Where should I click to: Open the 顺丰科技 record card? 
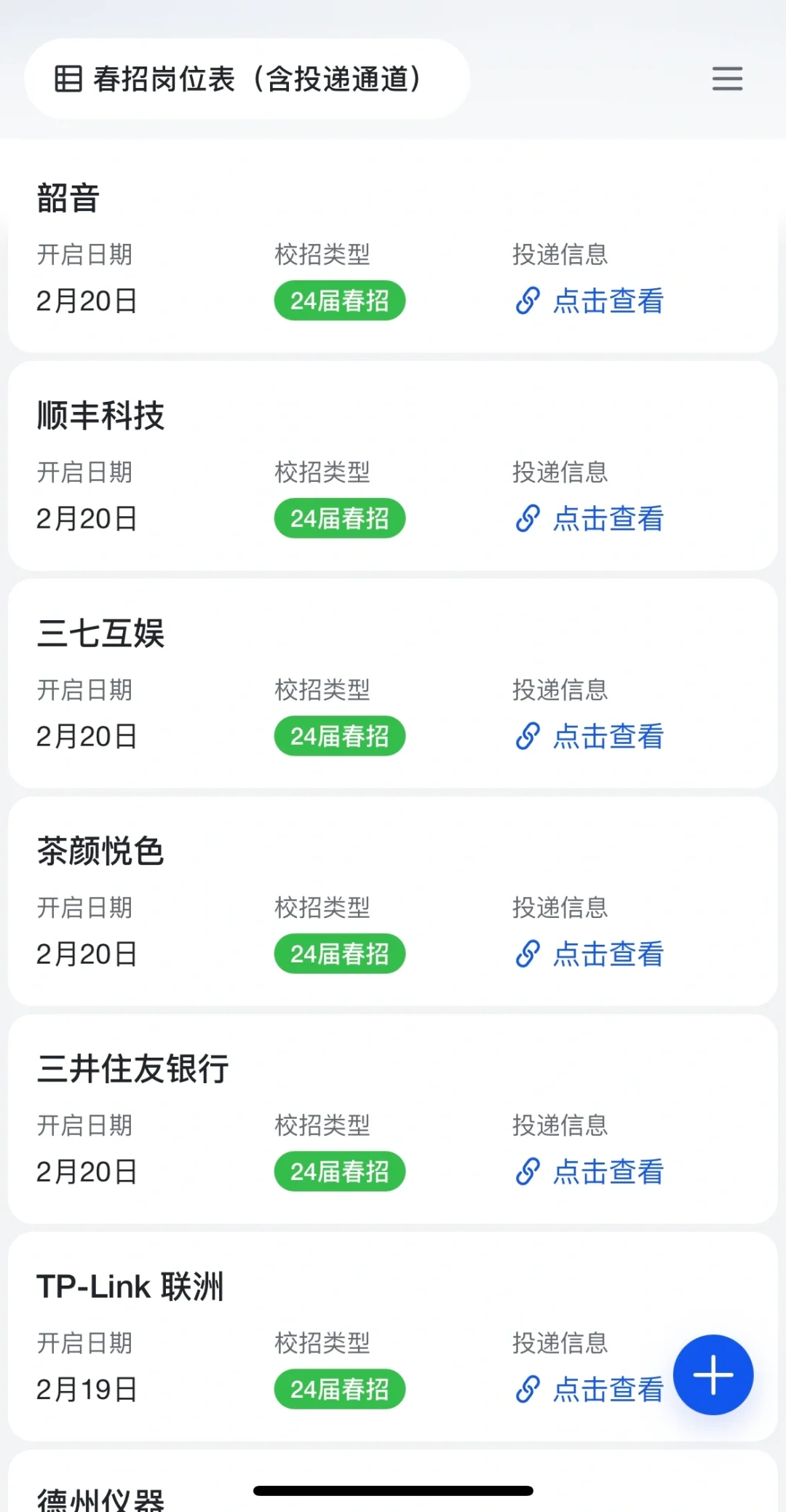393,466
